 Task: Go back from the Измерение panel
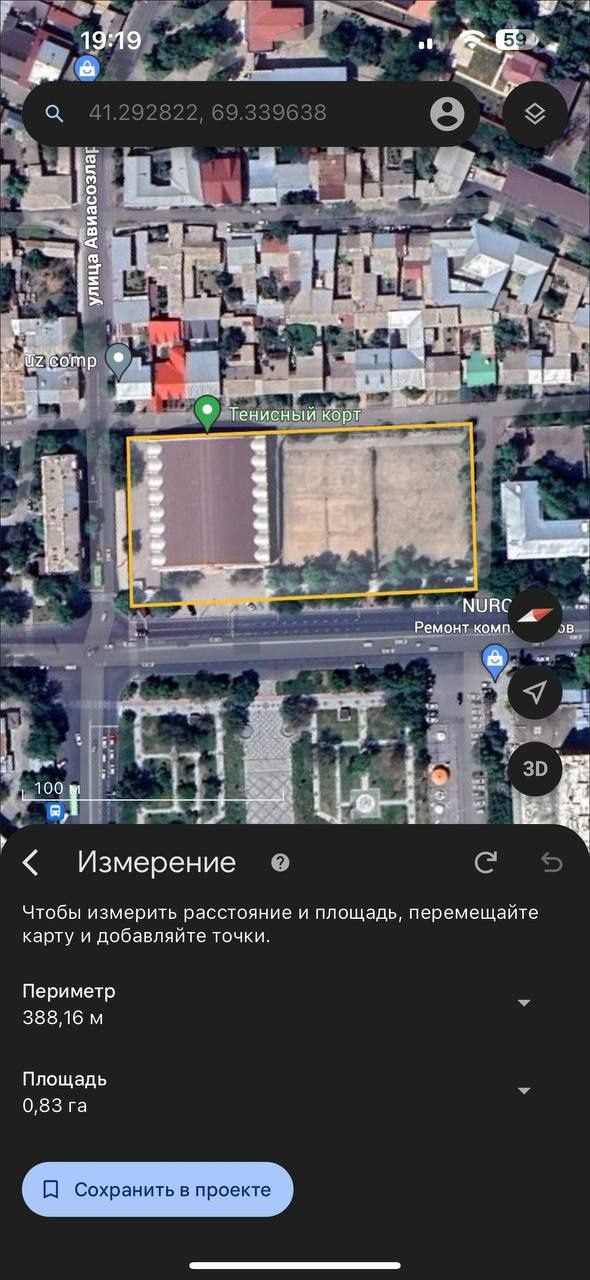31,863
